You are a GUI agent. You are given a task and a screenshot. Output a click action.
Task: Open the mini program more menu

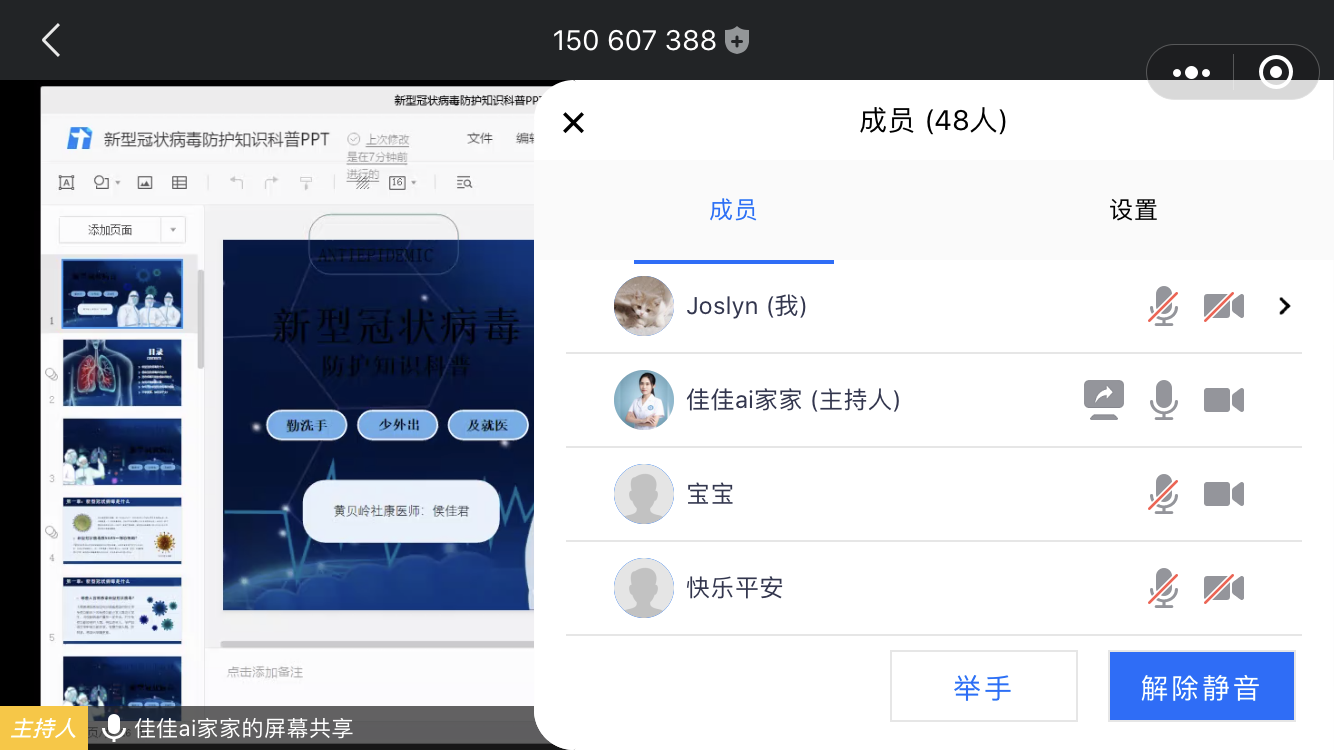(x=1191, y=73)
